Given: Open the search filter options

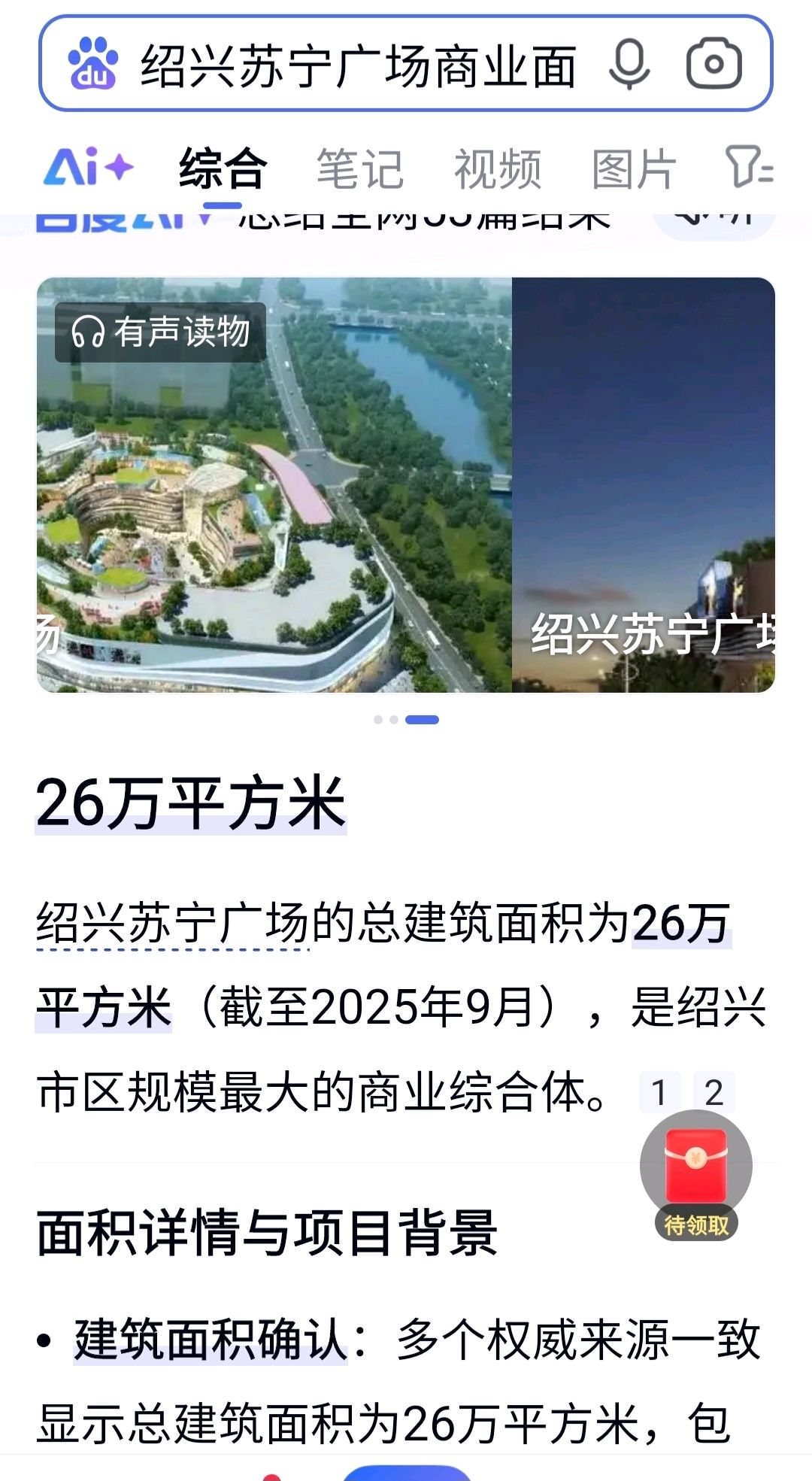Looking at the screenshot, I should point(749,167).
